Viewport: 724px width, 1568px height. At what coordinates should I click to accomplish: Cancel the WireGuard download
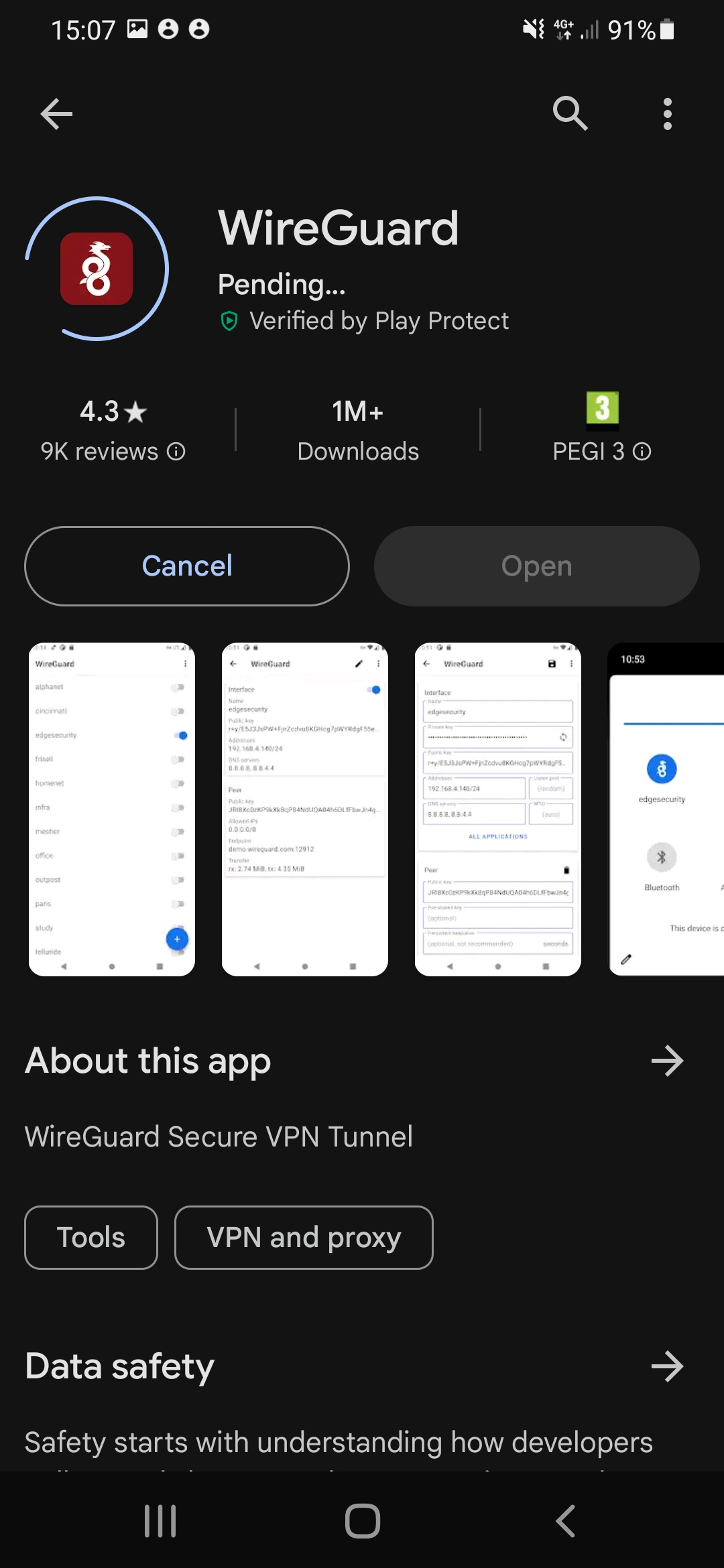[187, 566]
